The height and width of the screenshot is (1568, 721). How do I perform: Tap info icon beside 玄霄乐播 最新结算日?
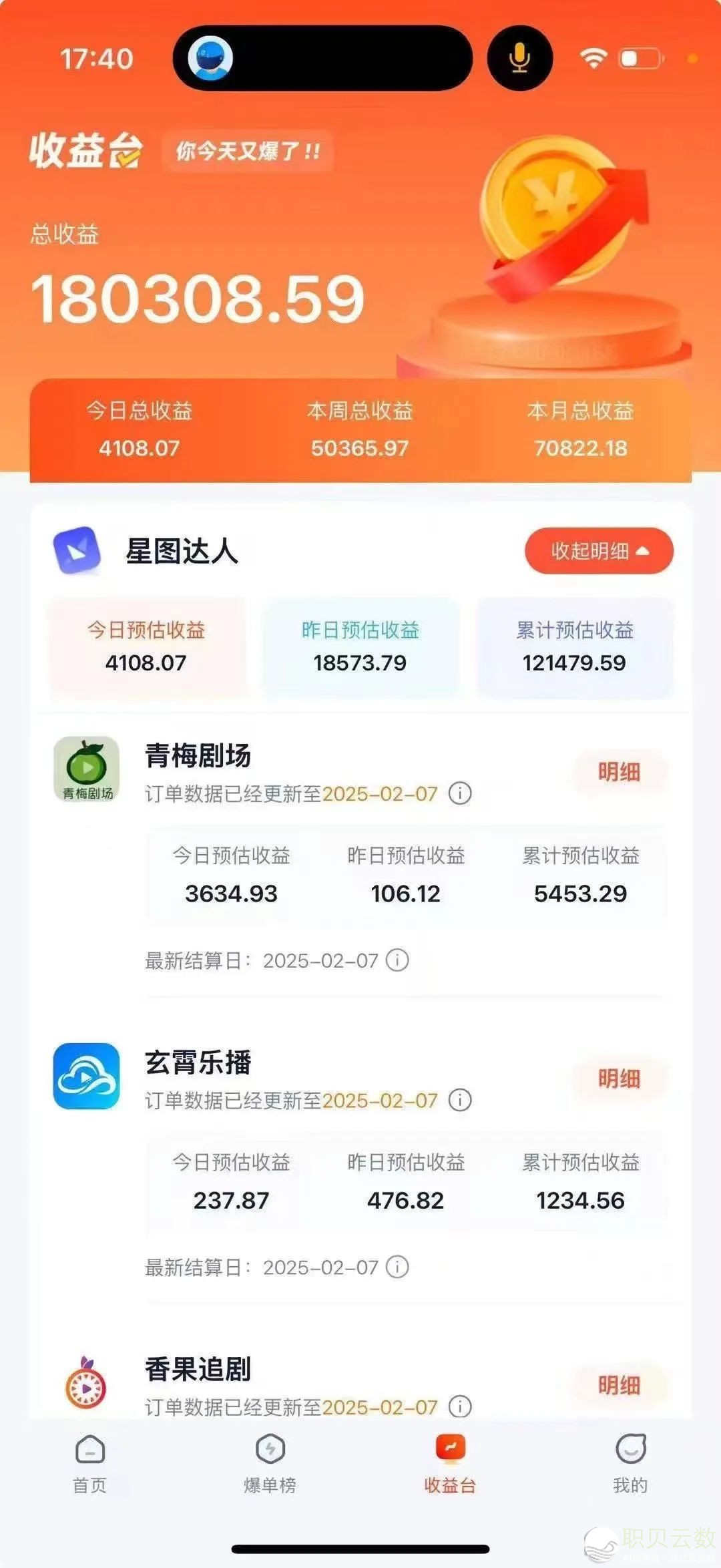point(398,1267)
